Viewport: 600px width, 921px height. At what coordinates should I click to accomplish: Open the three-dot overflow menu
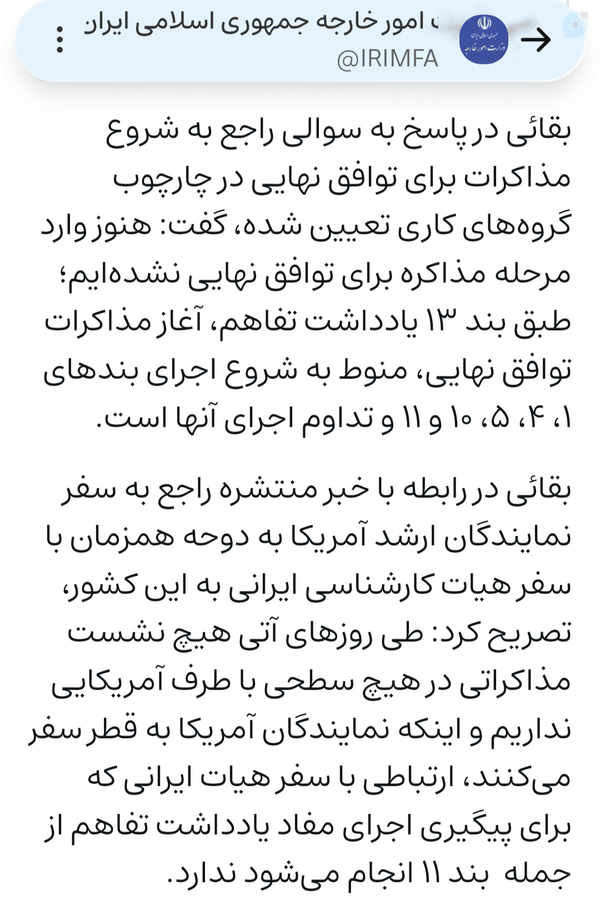click(59, 40)
